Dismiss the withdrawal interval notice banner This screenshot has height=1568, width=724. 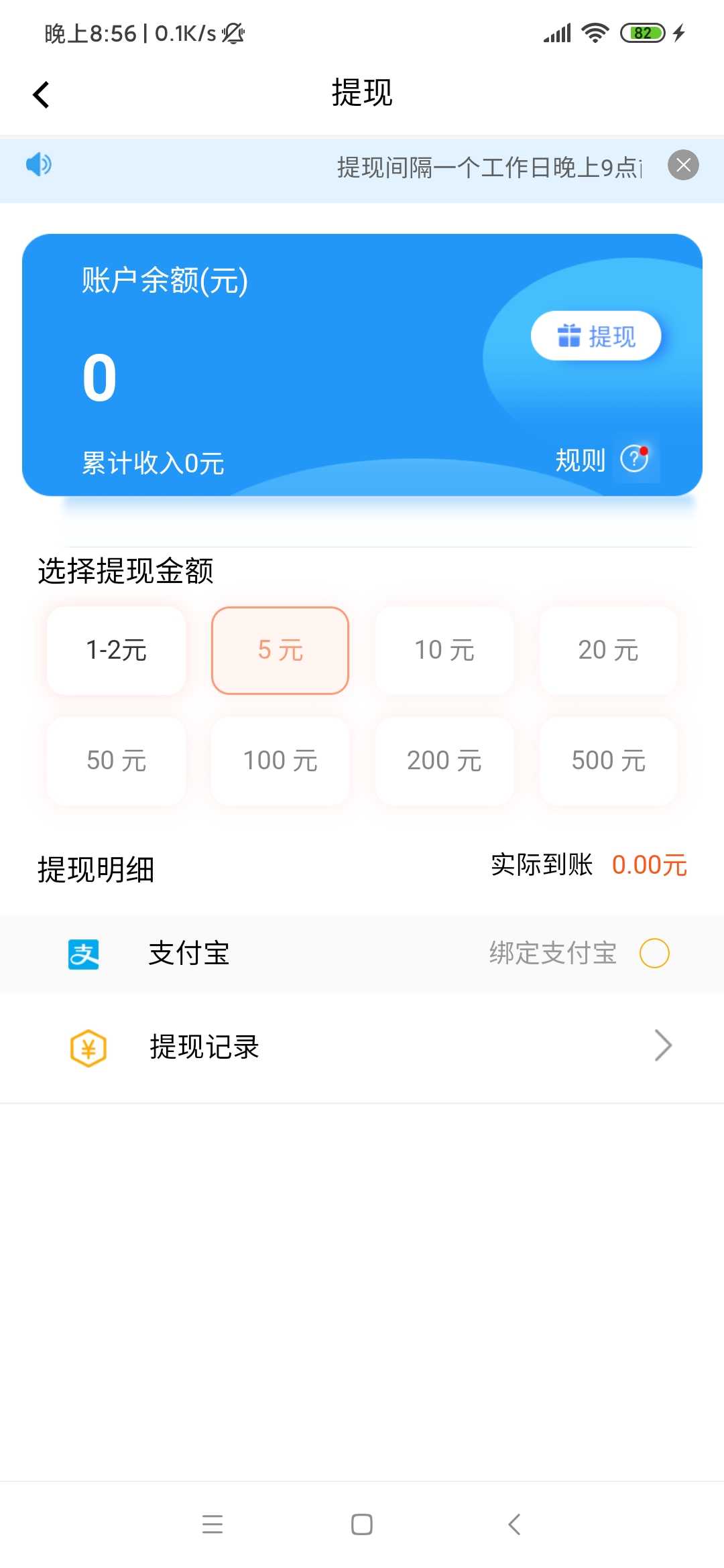683,165
